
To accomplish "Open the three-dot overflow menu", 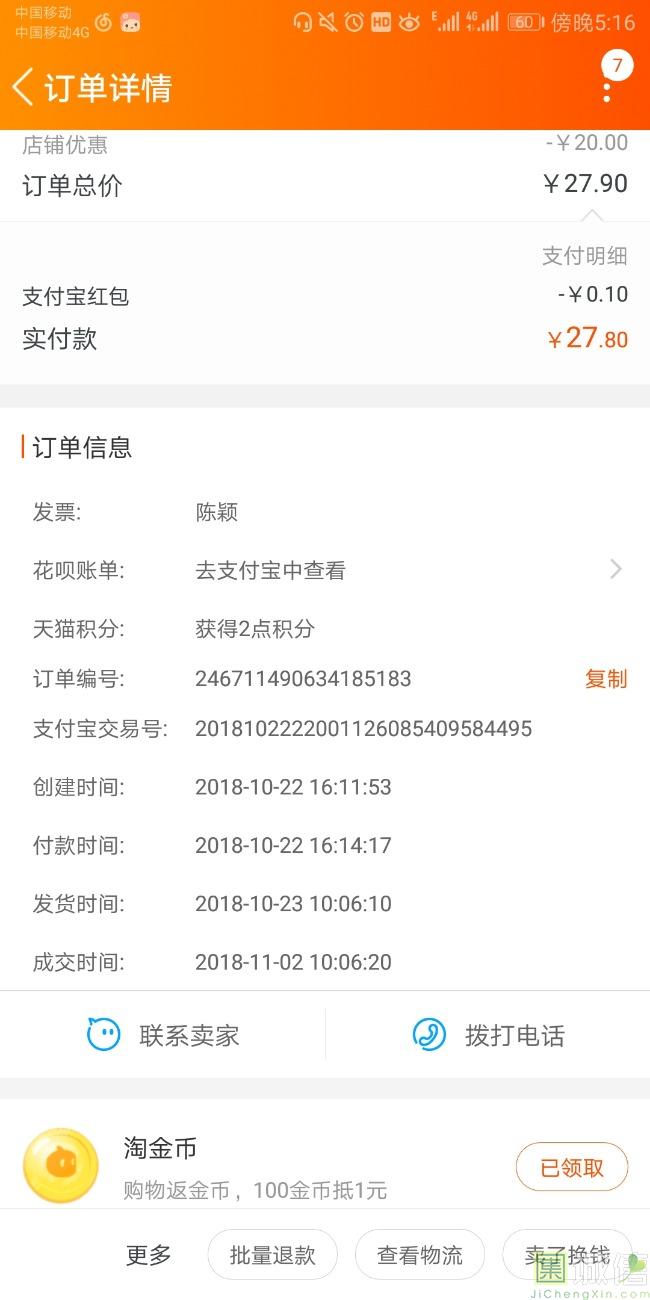I will (607, 88).
